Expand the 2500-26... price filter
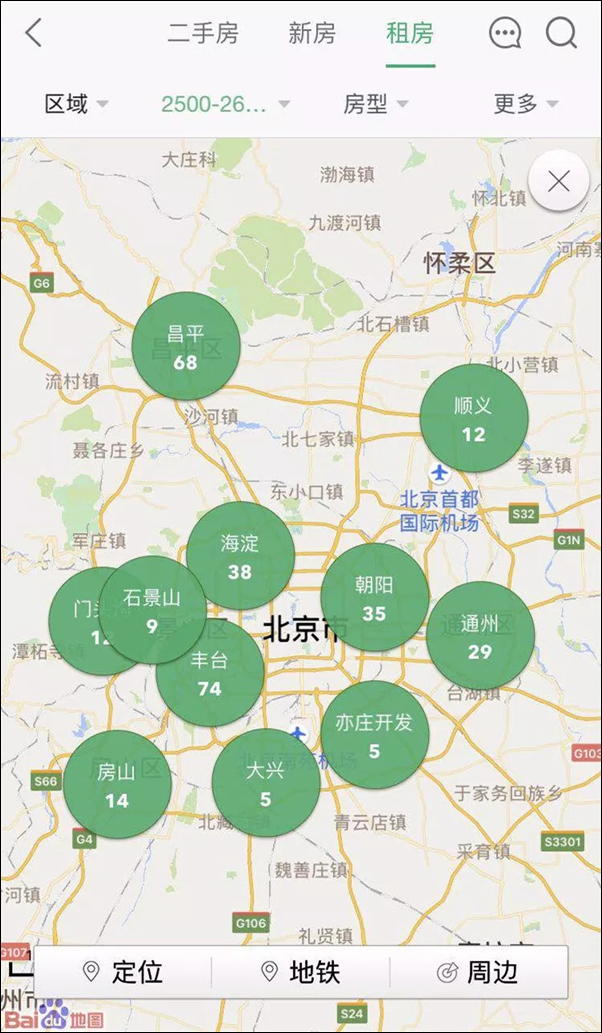Viewport: 602px width, 1033px height. pos(225,103)
